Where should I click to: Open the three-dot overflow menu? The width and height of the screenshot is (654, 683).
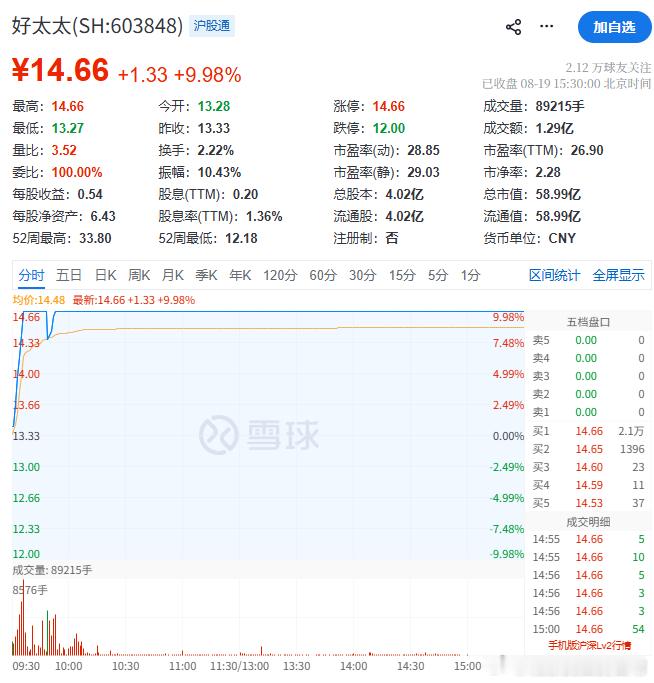click(x=546, y=27)
